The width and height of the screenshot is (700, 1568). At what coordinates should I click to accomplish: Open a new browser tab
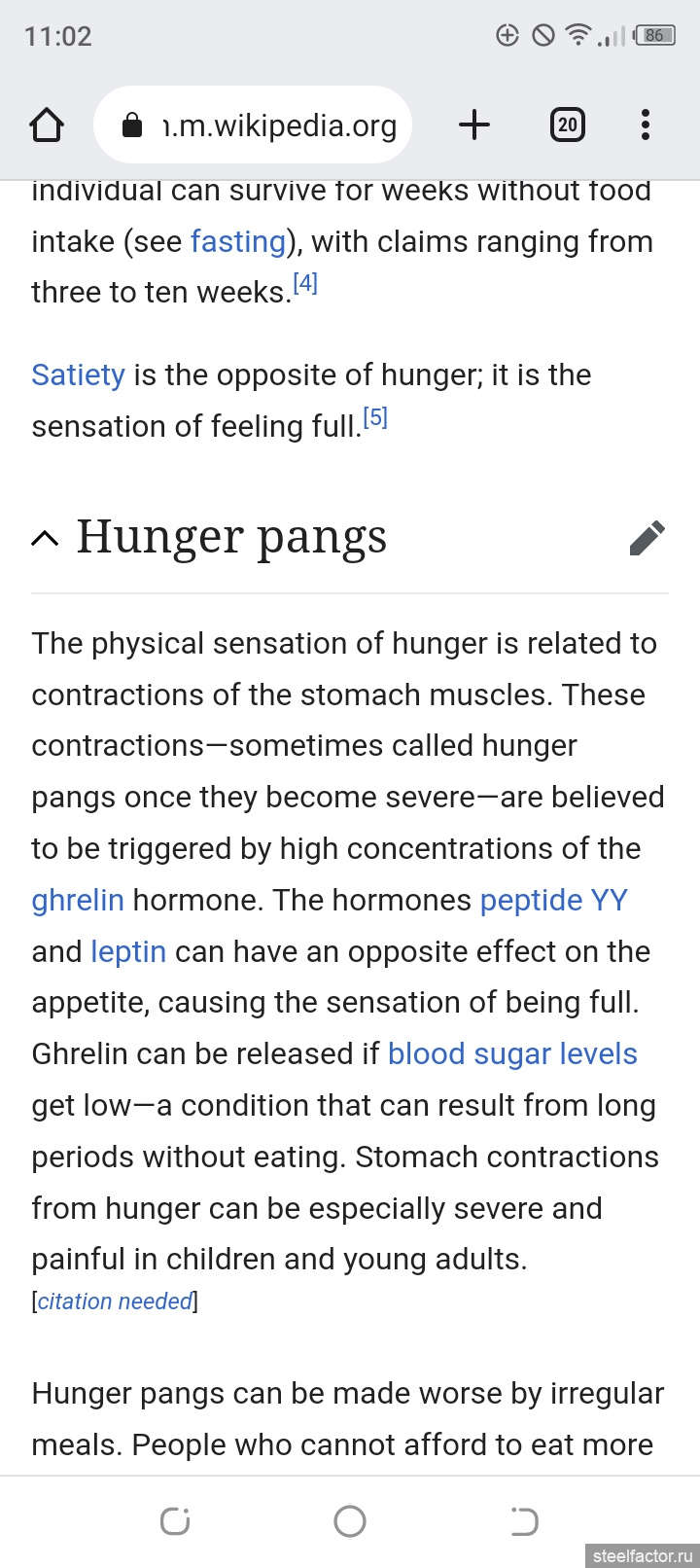[473, 125]
